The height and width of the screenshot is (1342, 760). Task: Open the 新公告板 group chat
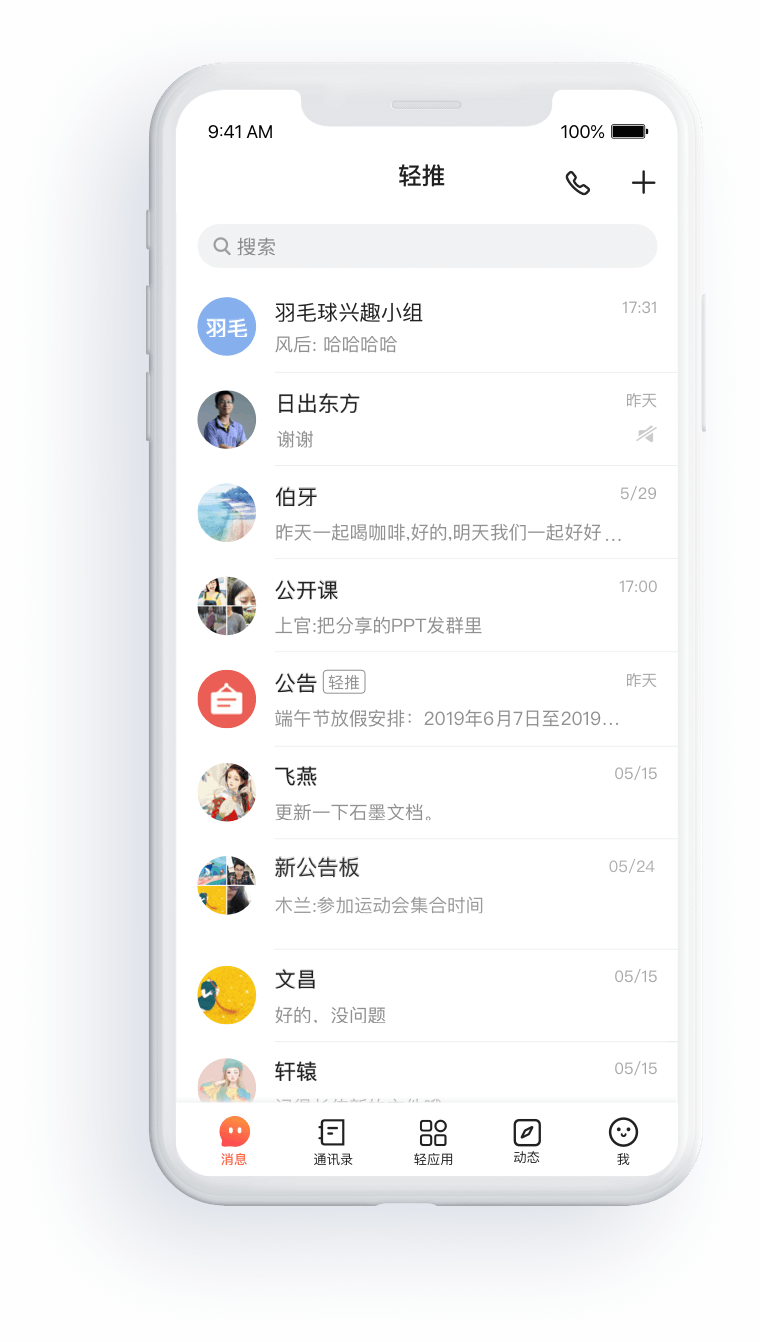427,885
